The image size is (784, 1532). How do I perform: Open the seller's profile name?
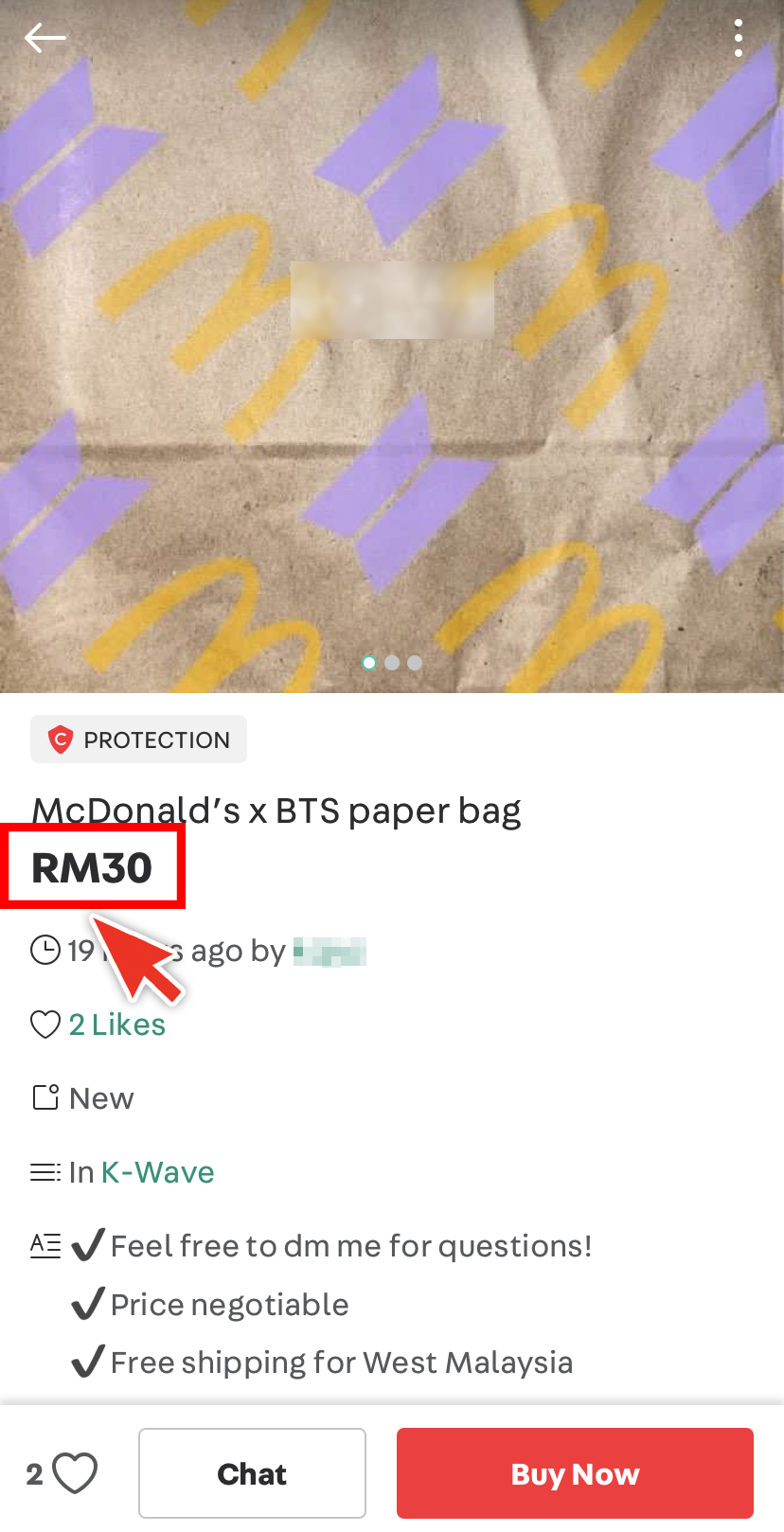(x=330, y=951)
